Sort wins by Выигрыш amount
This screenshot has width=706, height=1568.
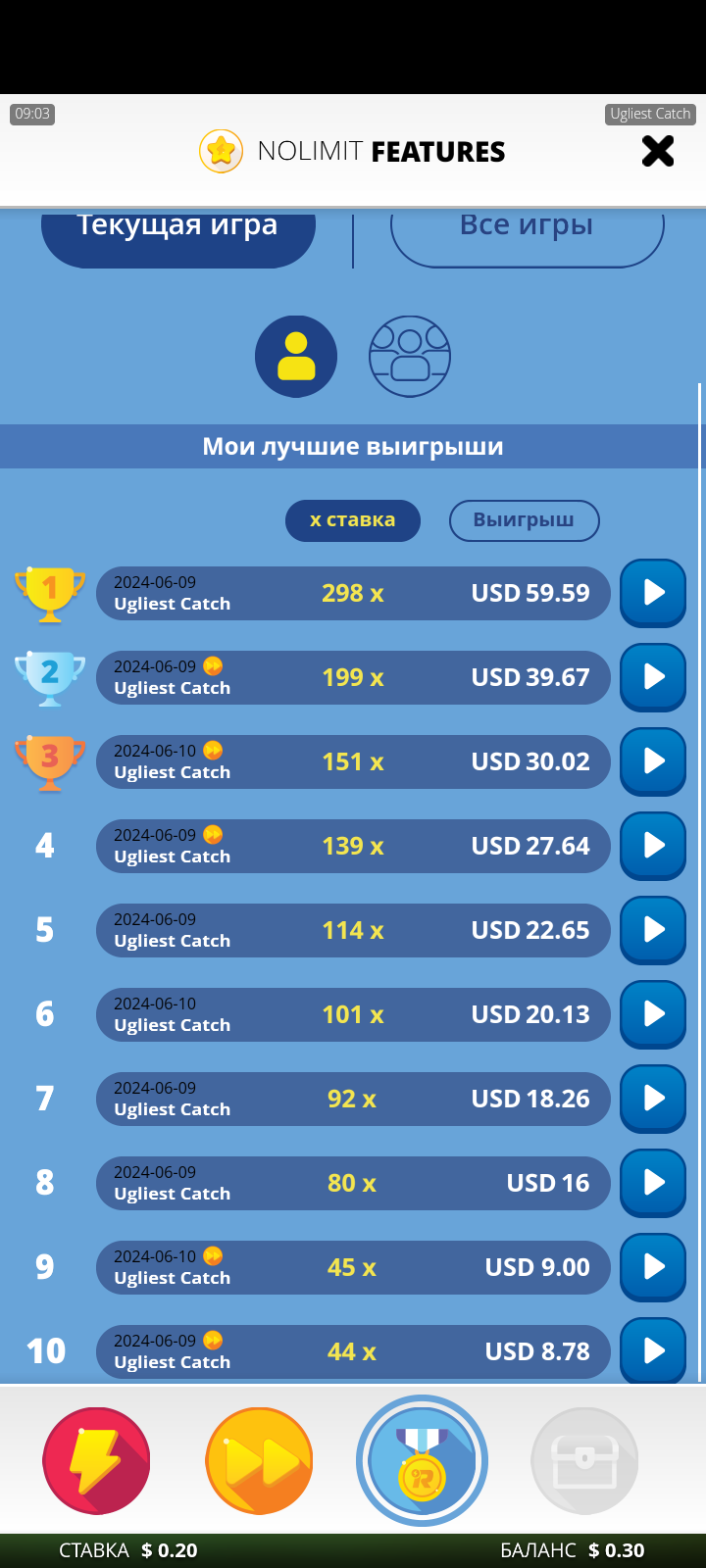pyautogui.click(x=524, y=520)
